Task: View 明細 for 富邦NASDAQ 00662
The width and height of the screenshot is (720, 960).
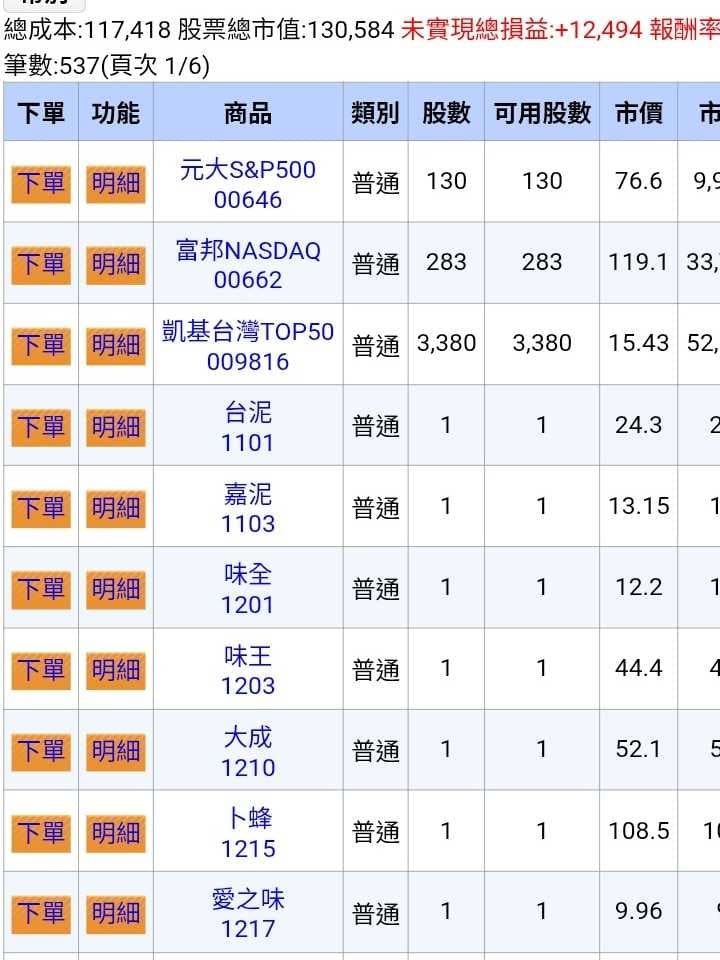Action: [x=116, y=265]
